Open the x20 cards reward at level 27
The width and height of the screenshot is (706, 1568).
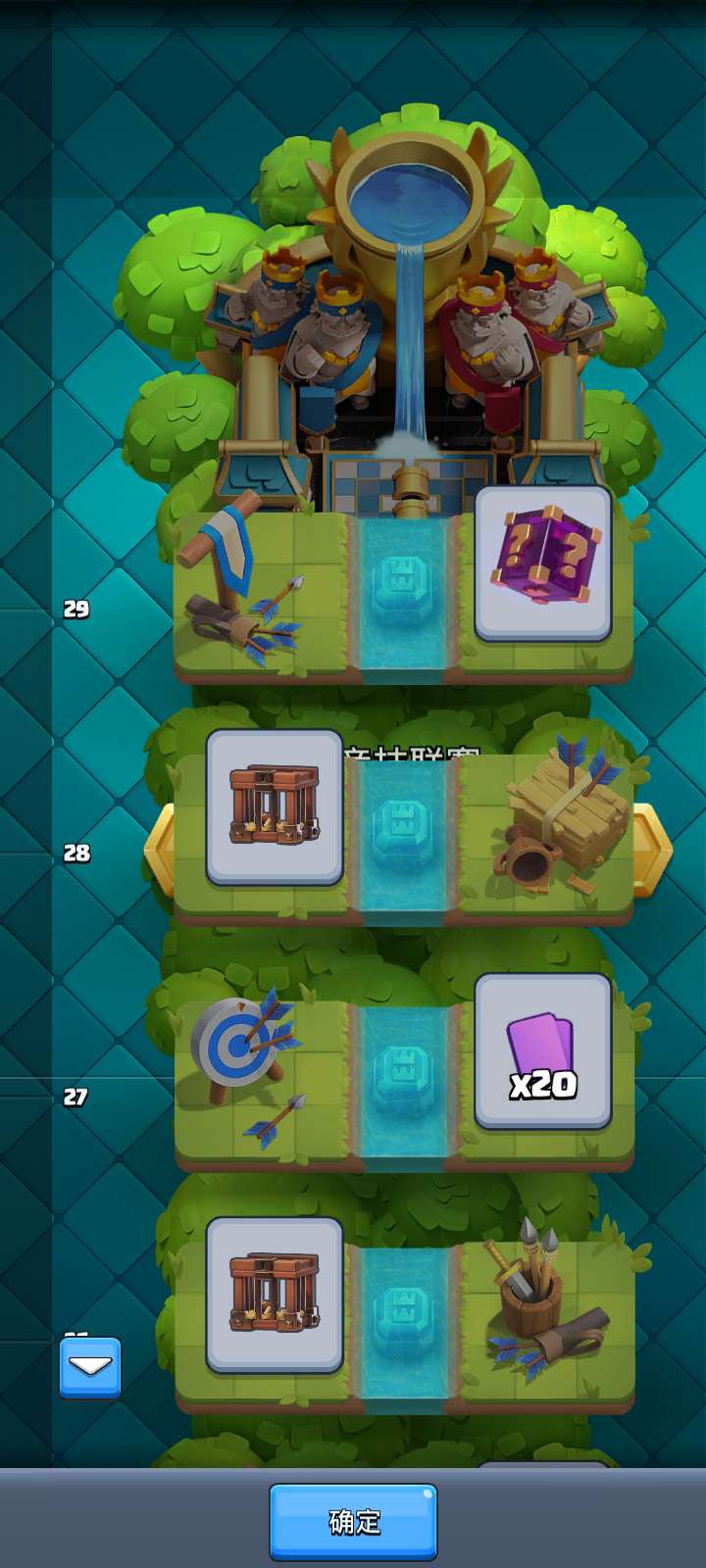coord(543,1052)
